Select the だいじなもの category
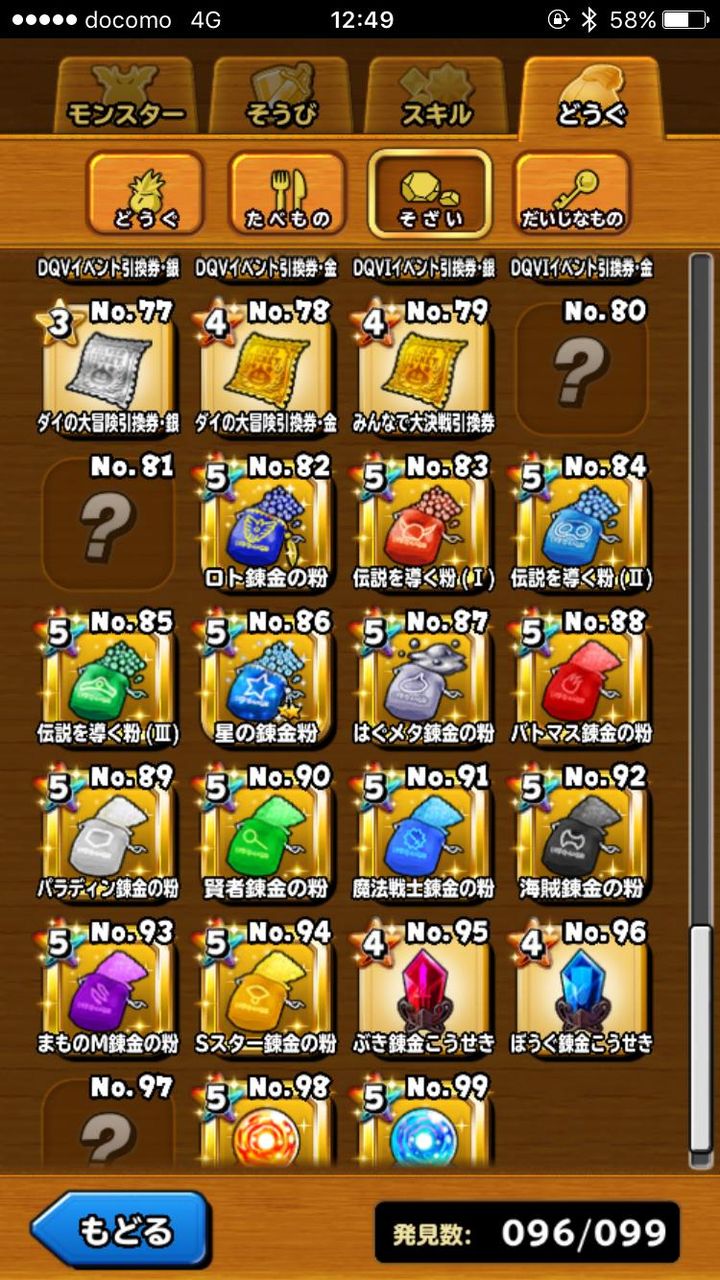The width and height of the screenshot is (720, 1280). (572, 193)
